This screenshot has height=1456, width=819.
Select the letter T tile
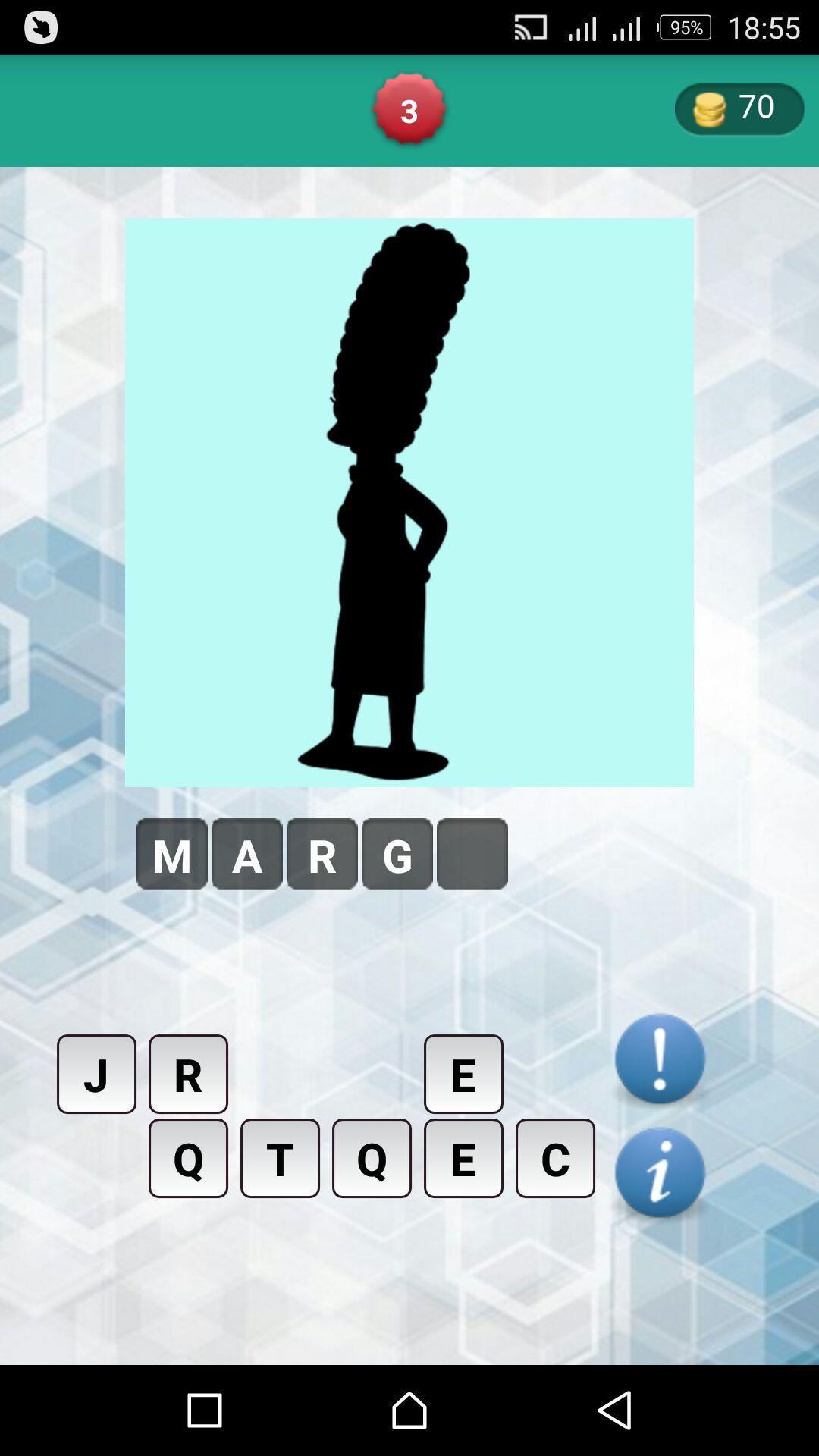point(280,1158)
